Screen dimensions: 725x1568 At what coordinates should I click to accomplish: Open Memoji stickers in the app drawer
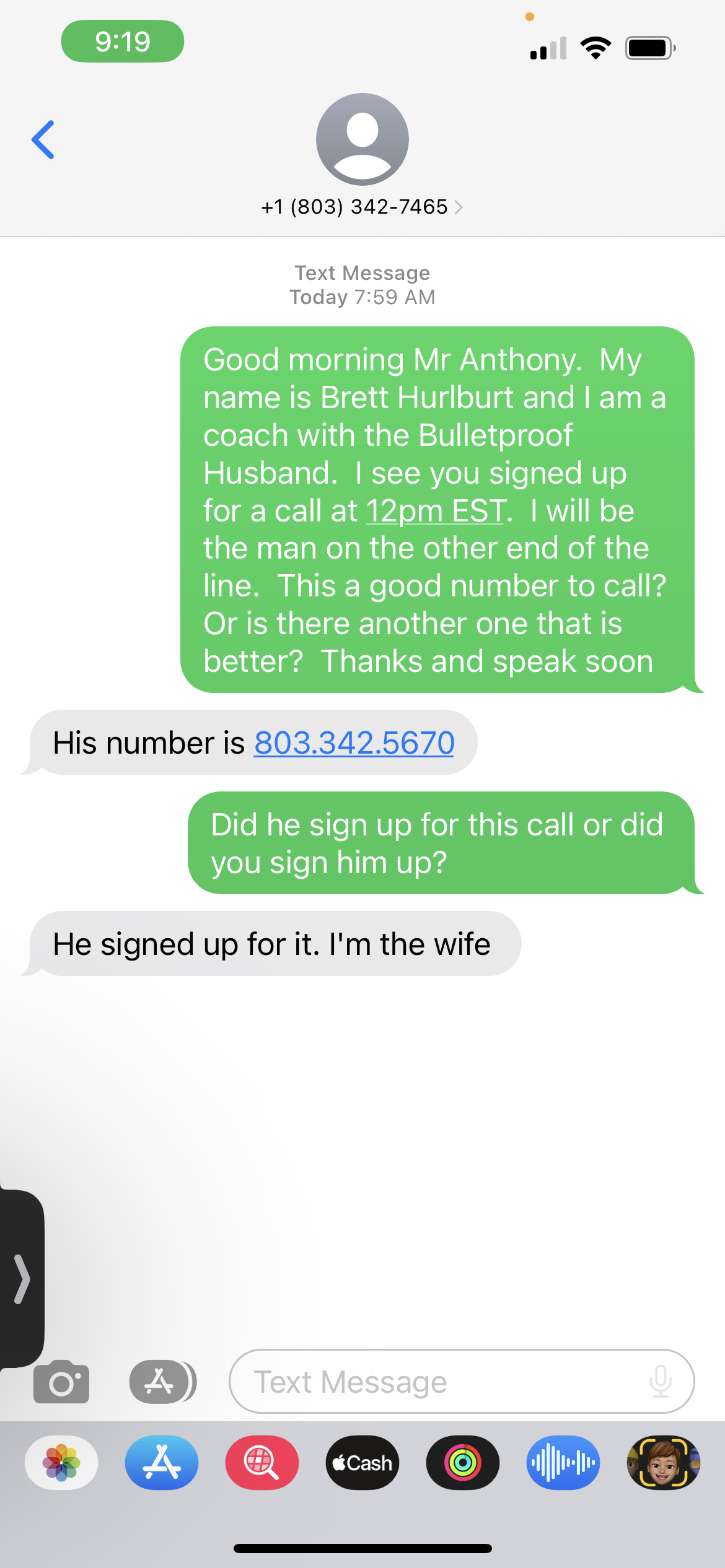click(663, 1463)
